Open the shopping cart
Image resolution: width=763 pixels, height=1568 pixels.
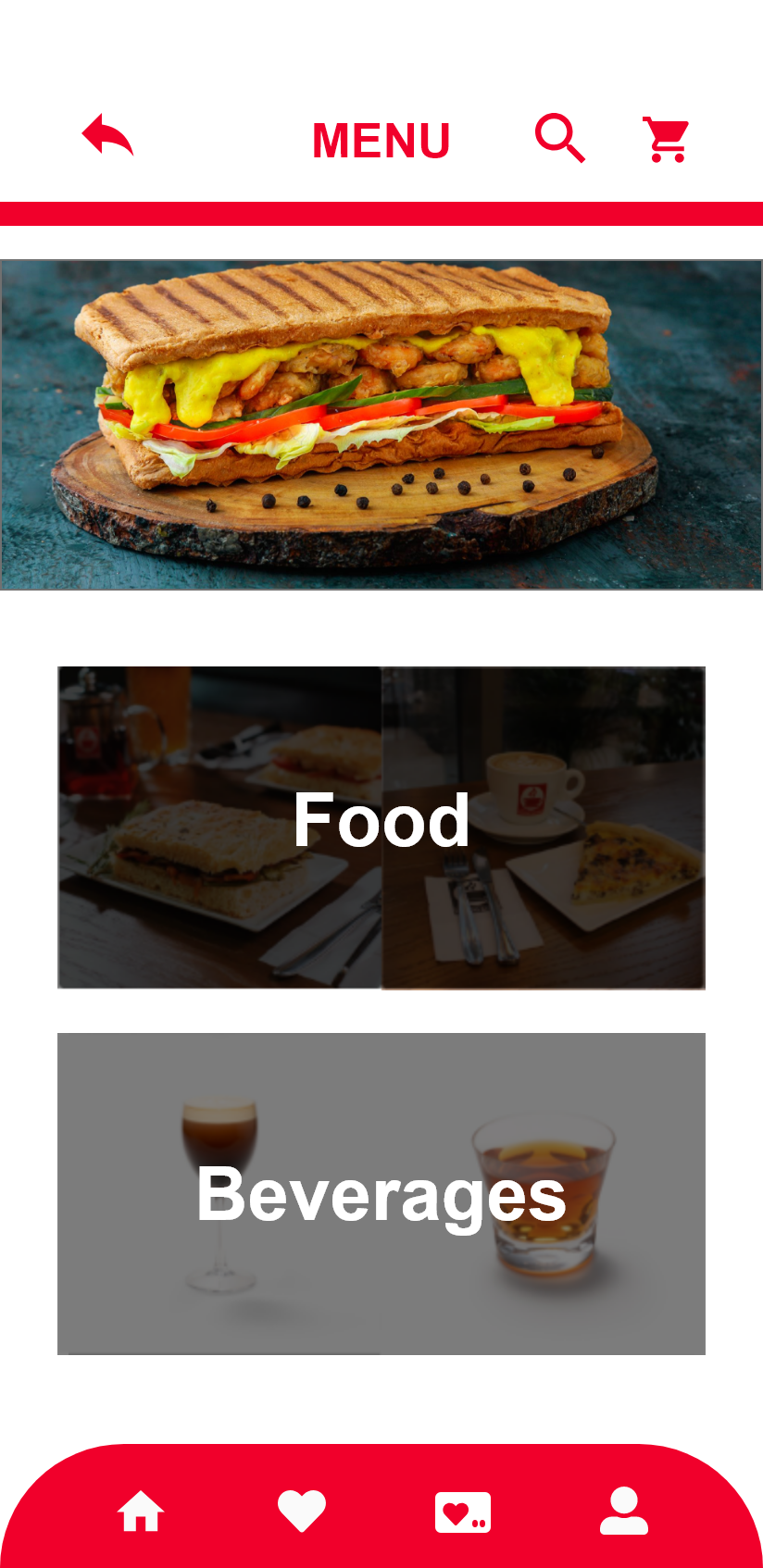tap(666, 140)
